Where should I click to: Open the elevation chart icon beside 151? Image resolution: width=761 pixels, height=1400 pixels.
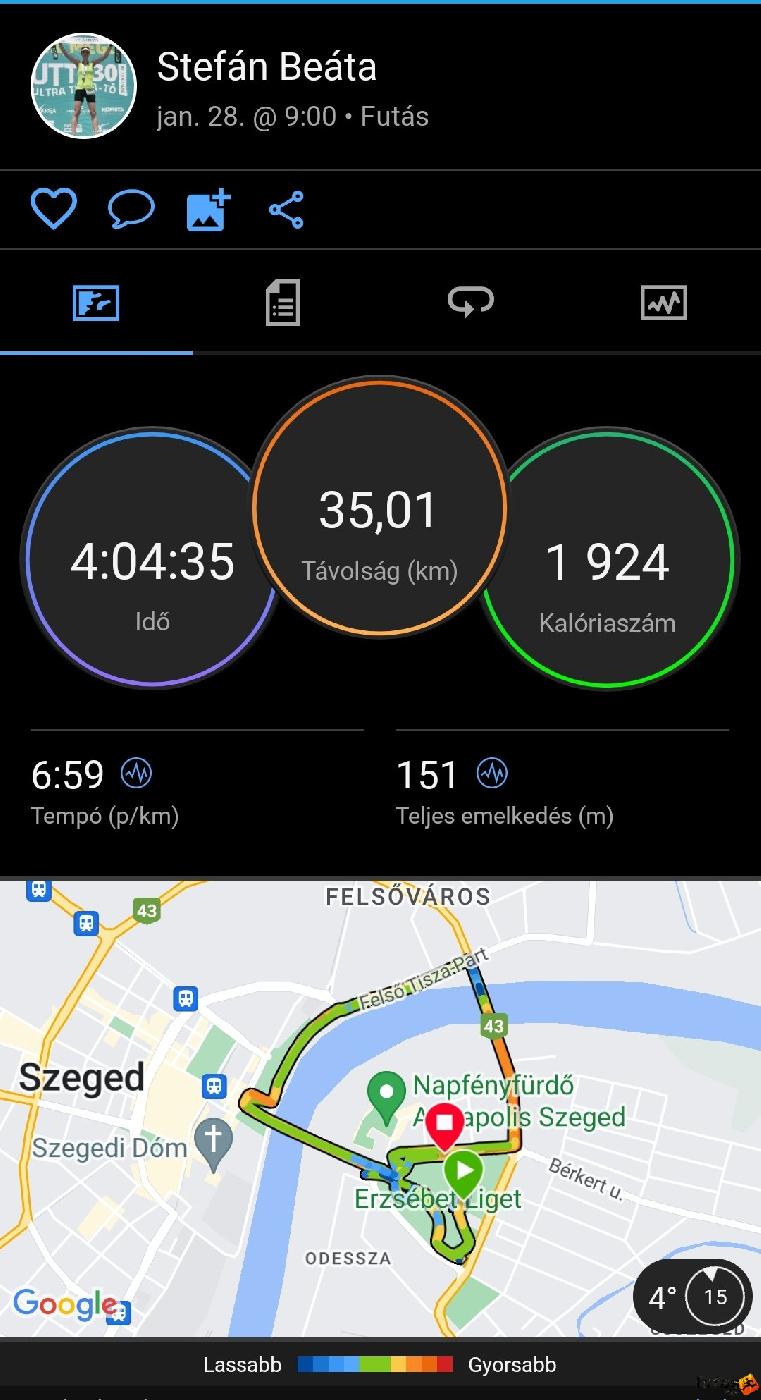tap(492, 773)
